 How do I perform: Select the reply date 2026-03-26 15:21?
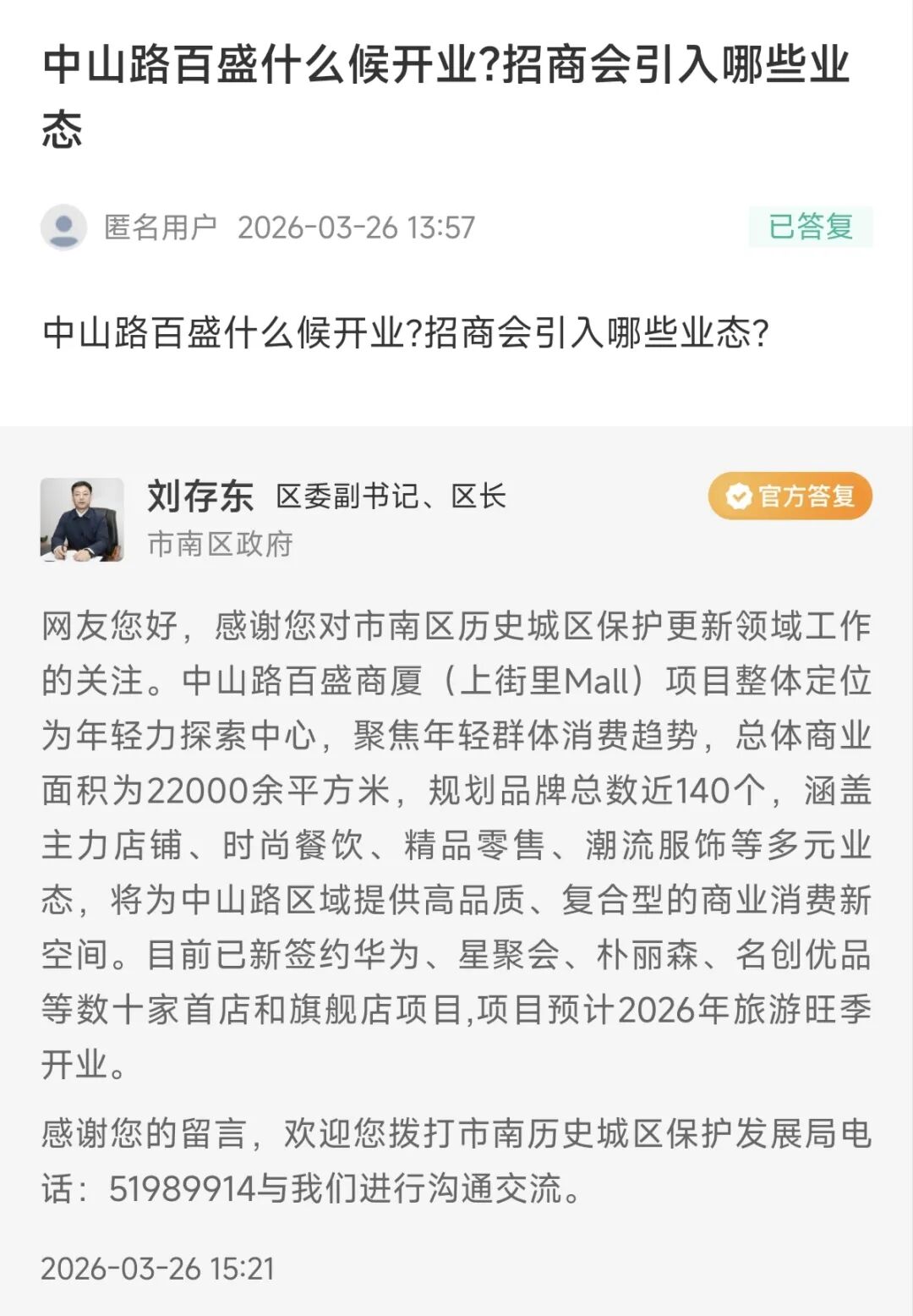(156, 1267)
